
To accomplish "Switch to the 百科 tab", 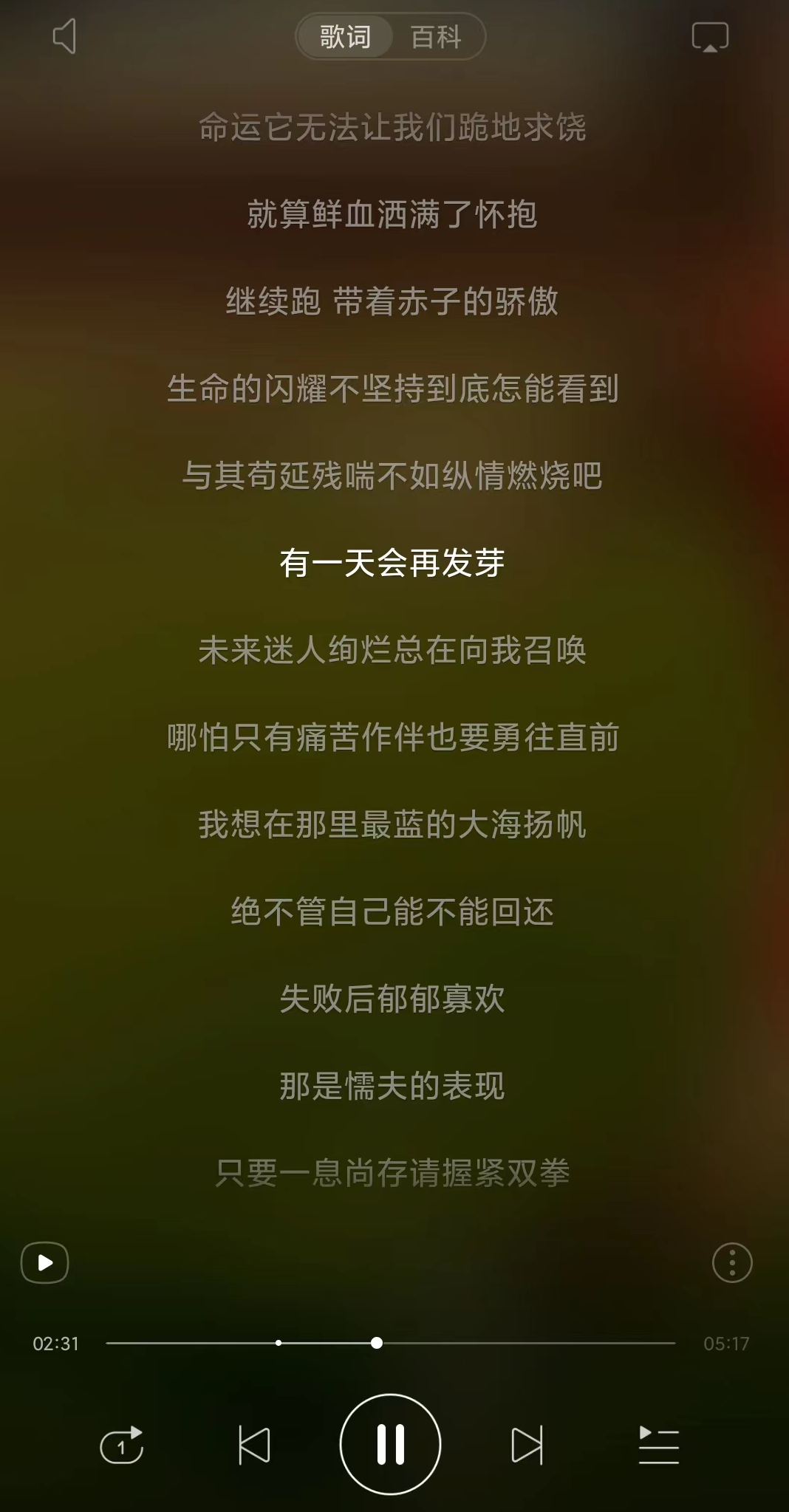I will [x=436, y=36].
